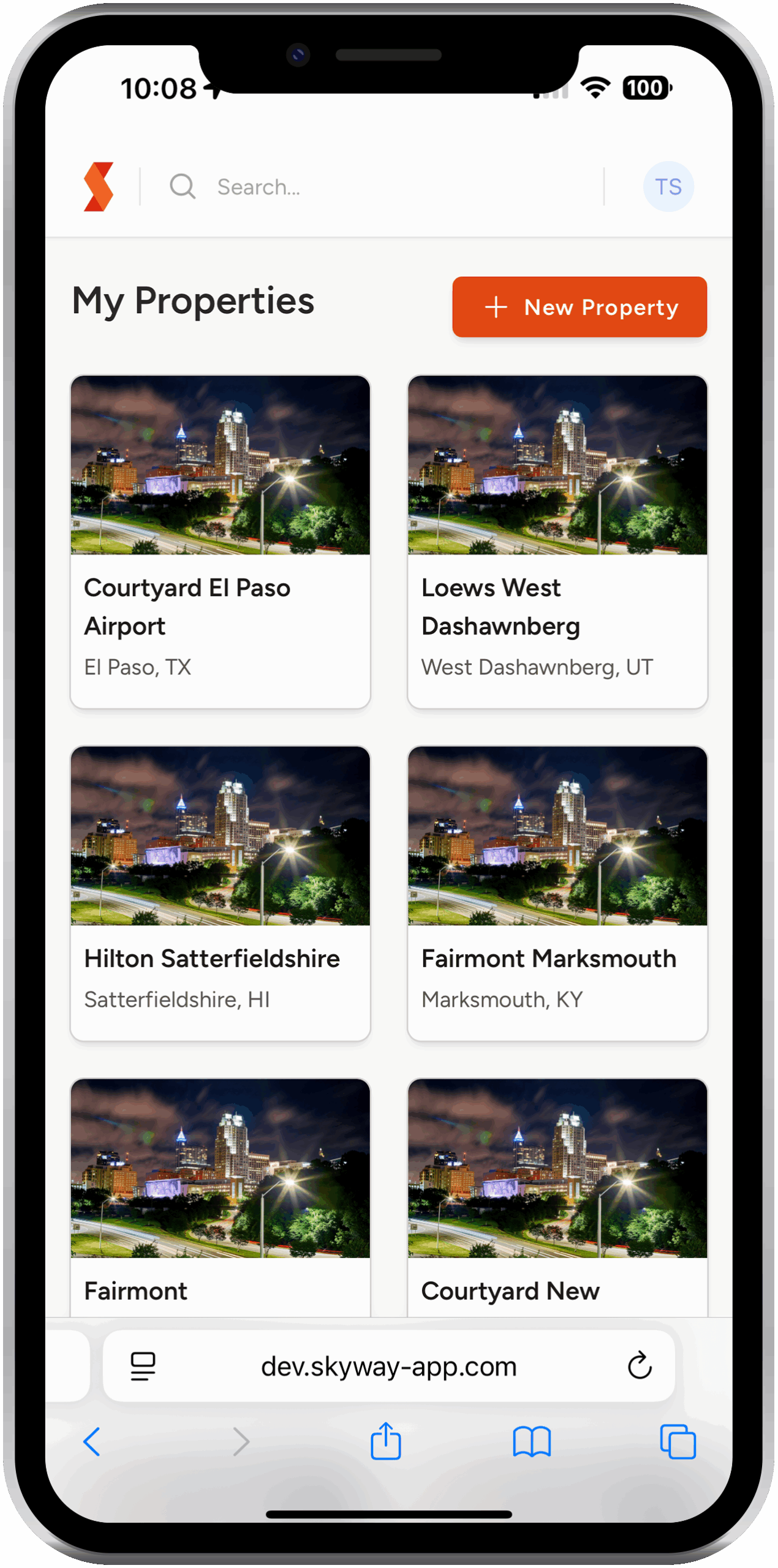Select the Hilton Satterfieldshire property
The image size is (778, 1568).
click(x=220, y=893)
